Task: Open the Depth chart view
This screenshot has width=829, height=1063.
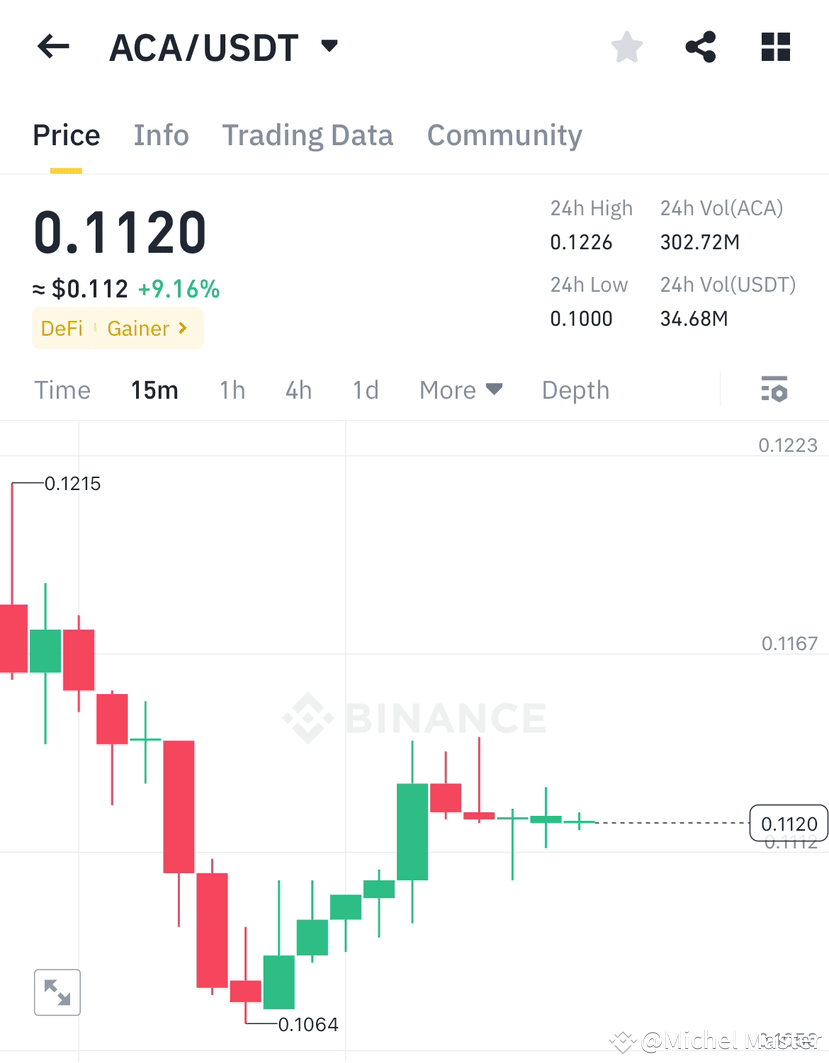Action: 575,390
